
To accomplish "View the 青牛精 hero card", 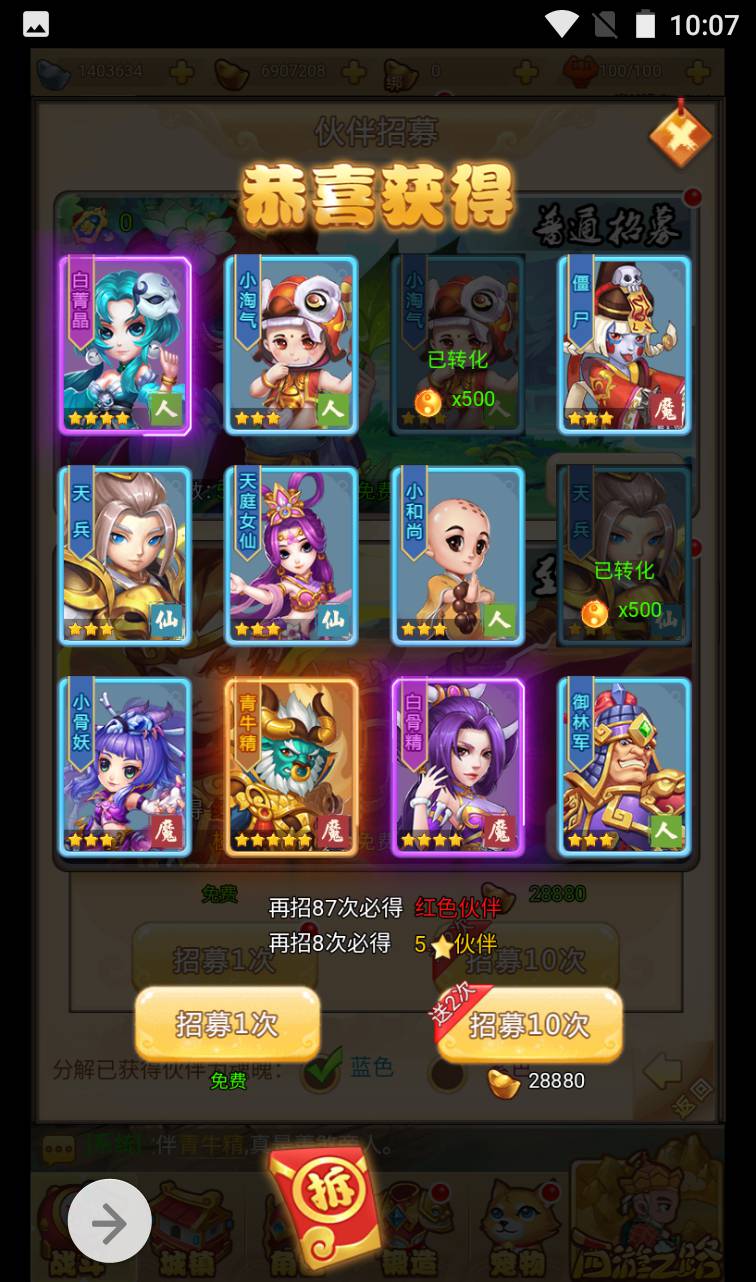I will (x=291, y=767).
